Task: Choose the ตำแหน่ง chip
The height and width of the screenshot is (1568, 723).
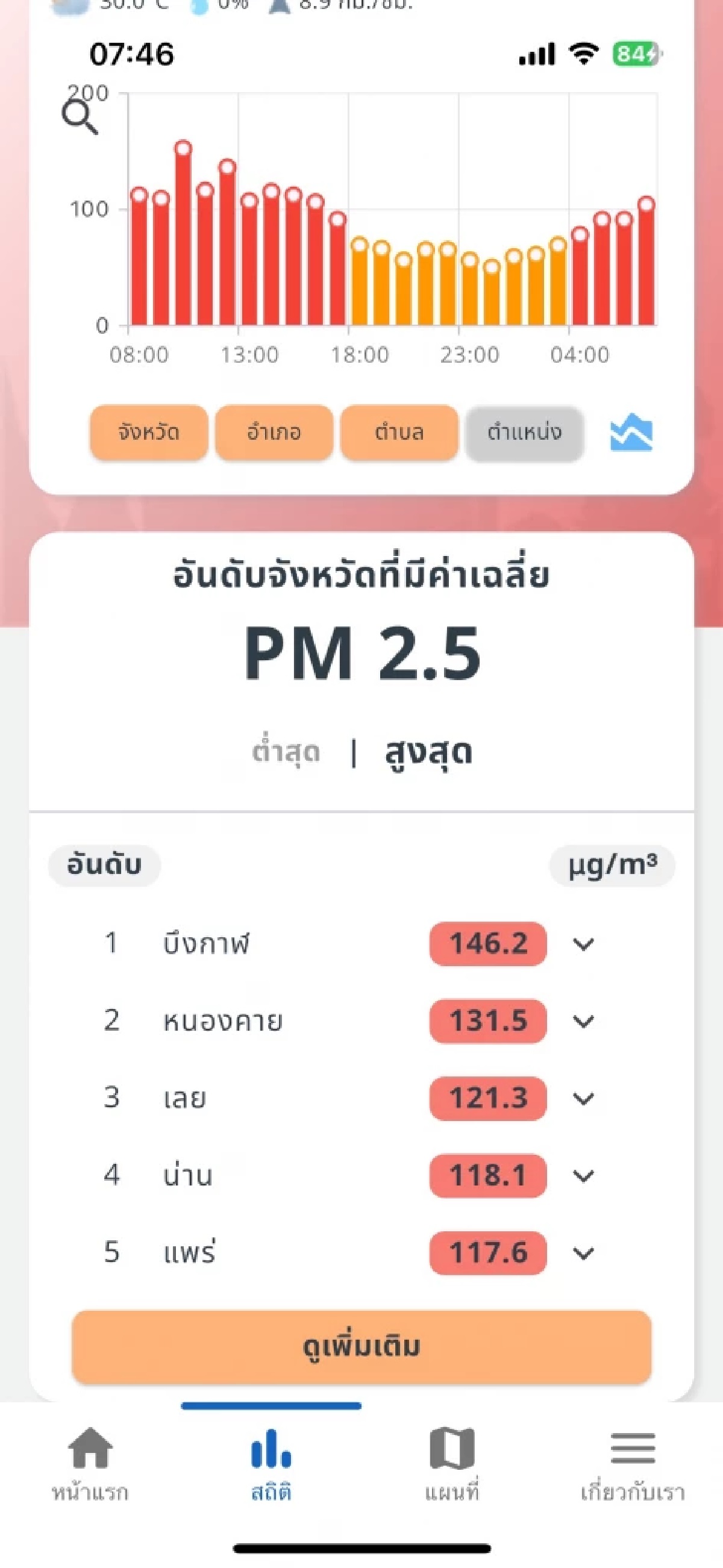Action: pyautogui.click(x=525, y=432)
